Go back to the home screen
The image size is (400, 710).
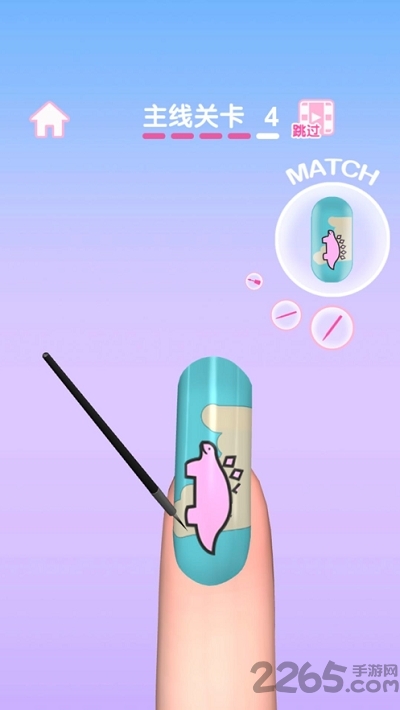coord(49,120)
